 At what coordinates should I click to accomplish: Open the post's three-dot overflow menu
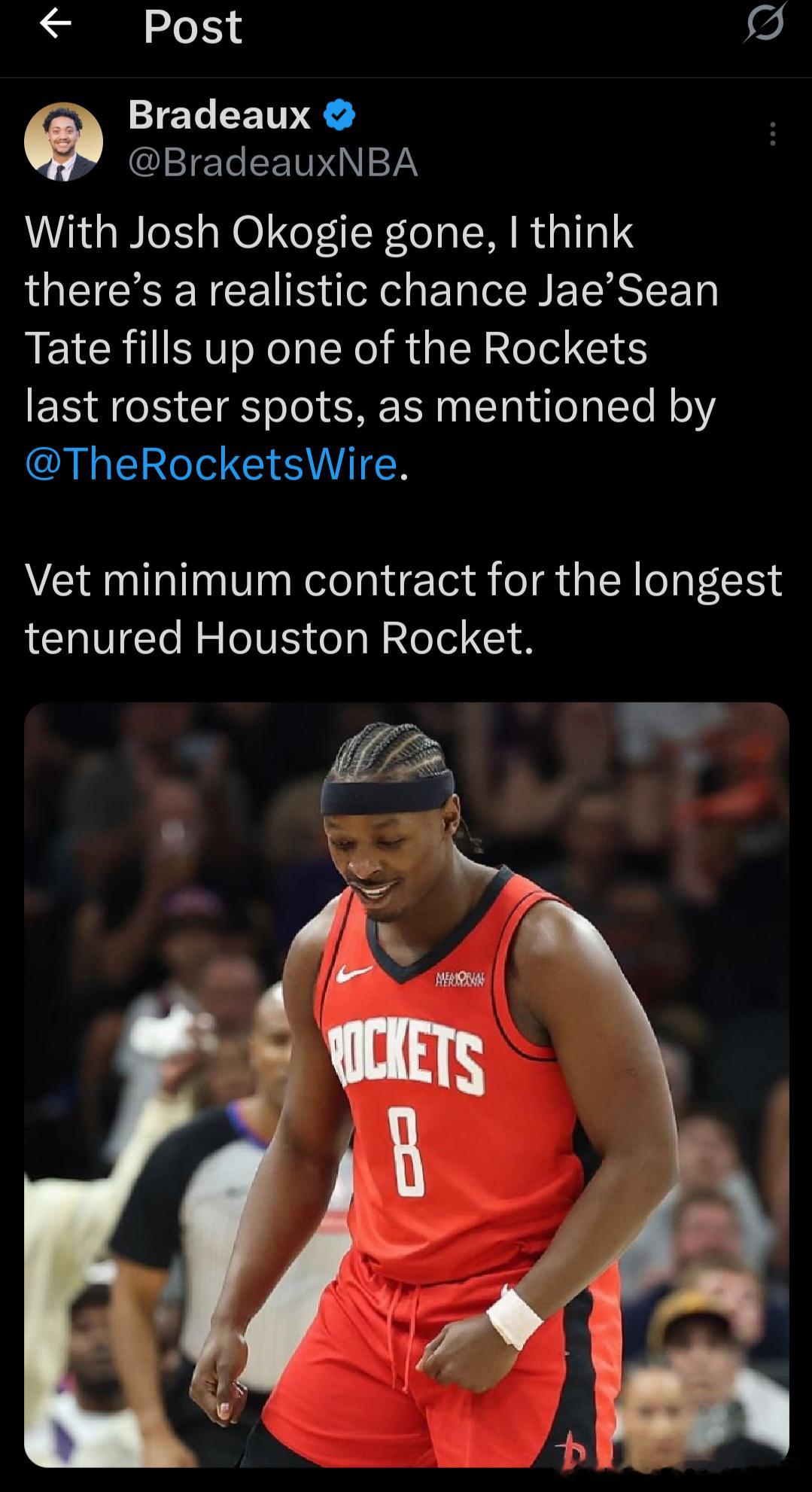[772, 134]
